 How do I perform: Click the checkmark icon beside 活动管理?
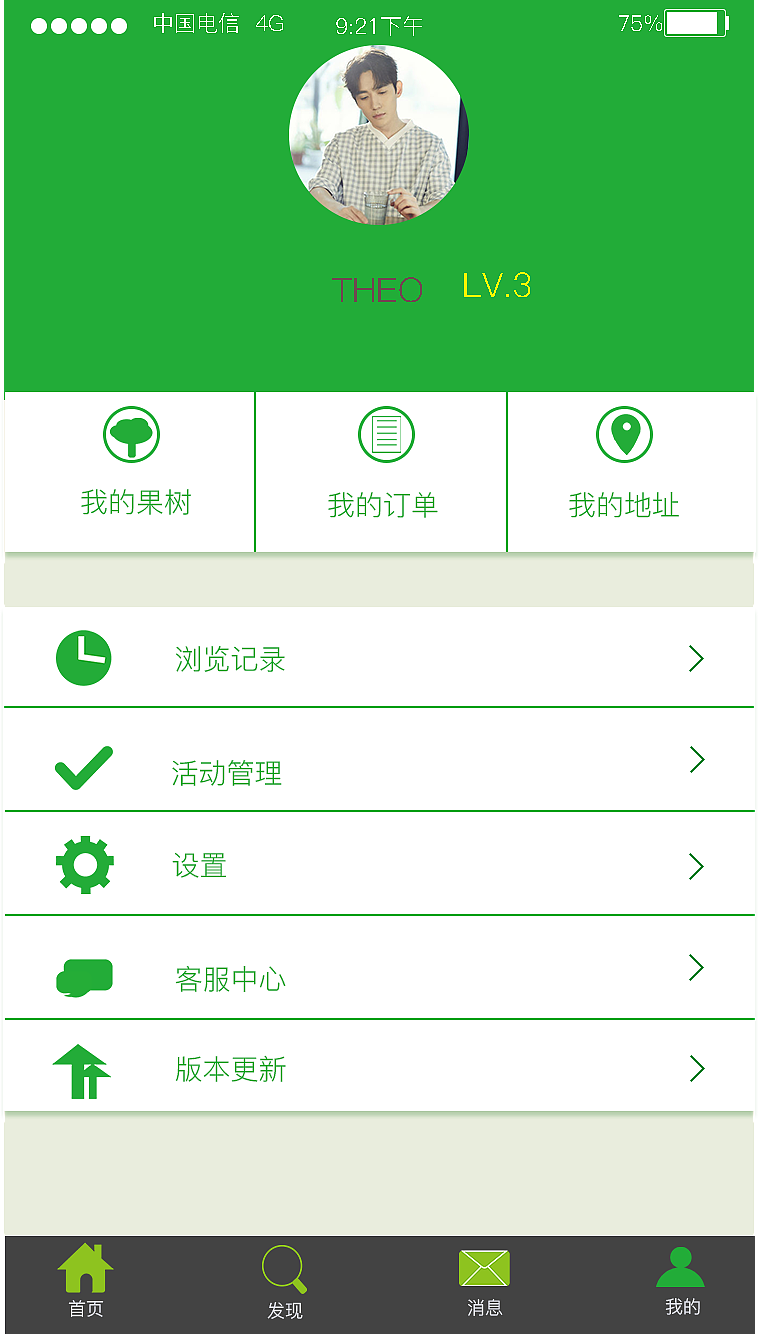click(84, 762)
